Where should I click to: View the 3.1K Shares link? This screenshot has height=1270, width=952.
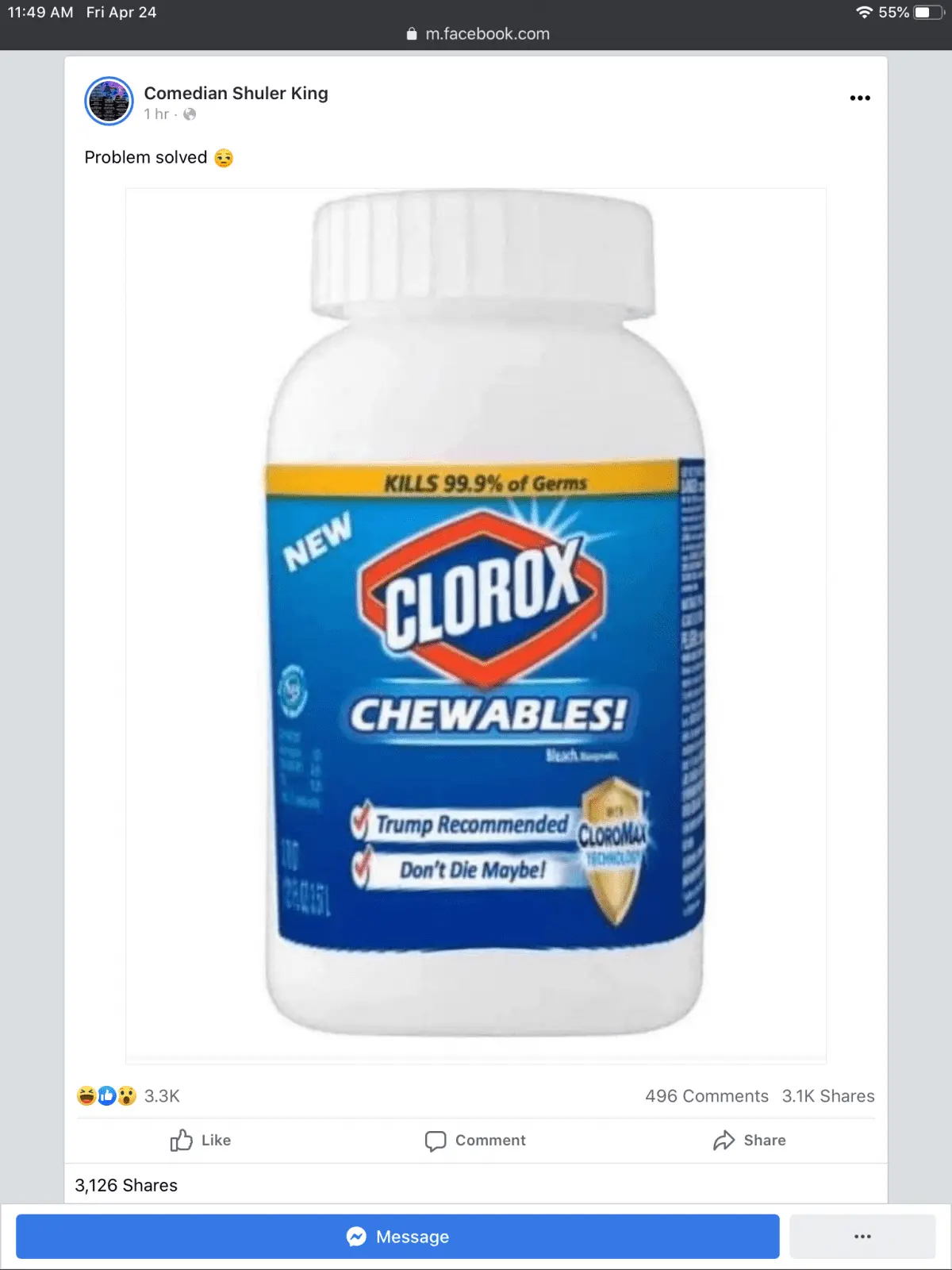827,1096
